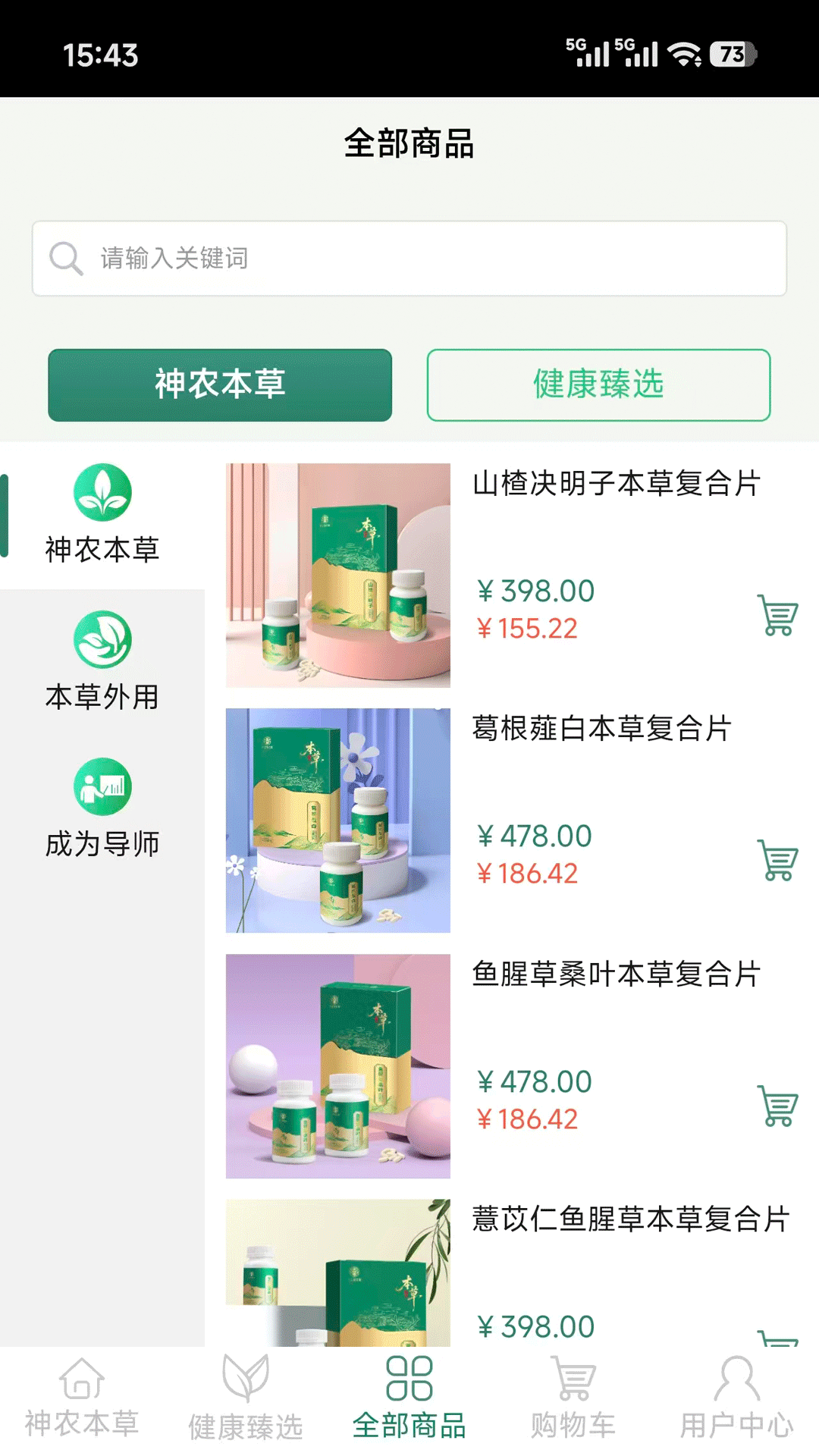This screenshot has height=1456, width=819.
Task: Open the 购物车 cart icon in bottom navigation
Action: tap(573, 1380)
